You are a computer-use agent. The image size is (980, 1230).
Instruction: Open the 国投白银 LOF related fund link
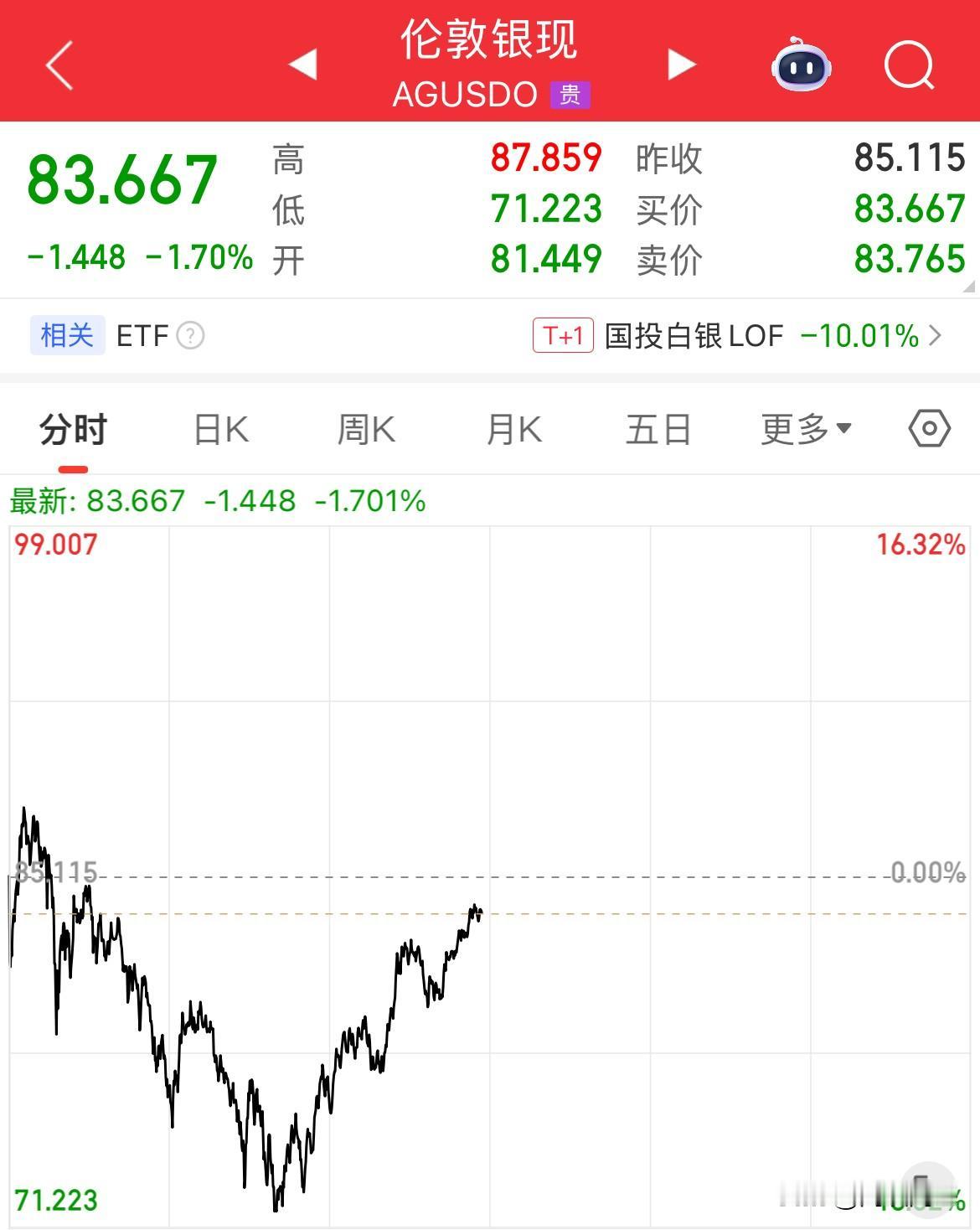tap(693, 335)
